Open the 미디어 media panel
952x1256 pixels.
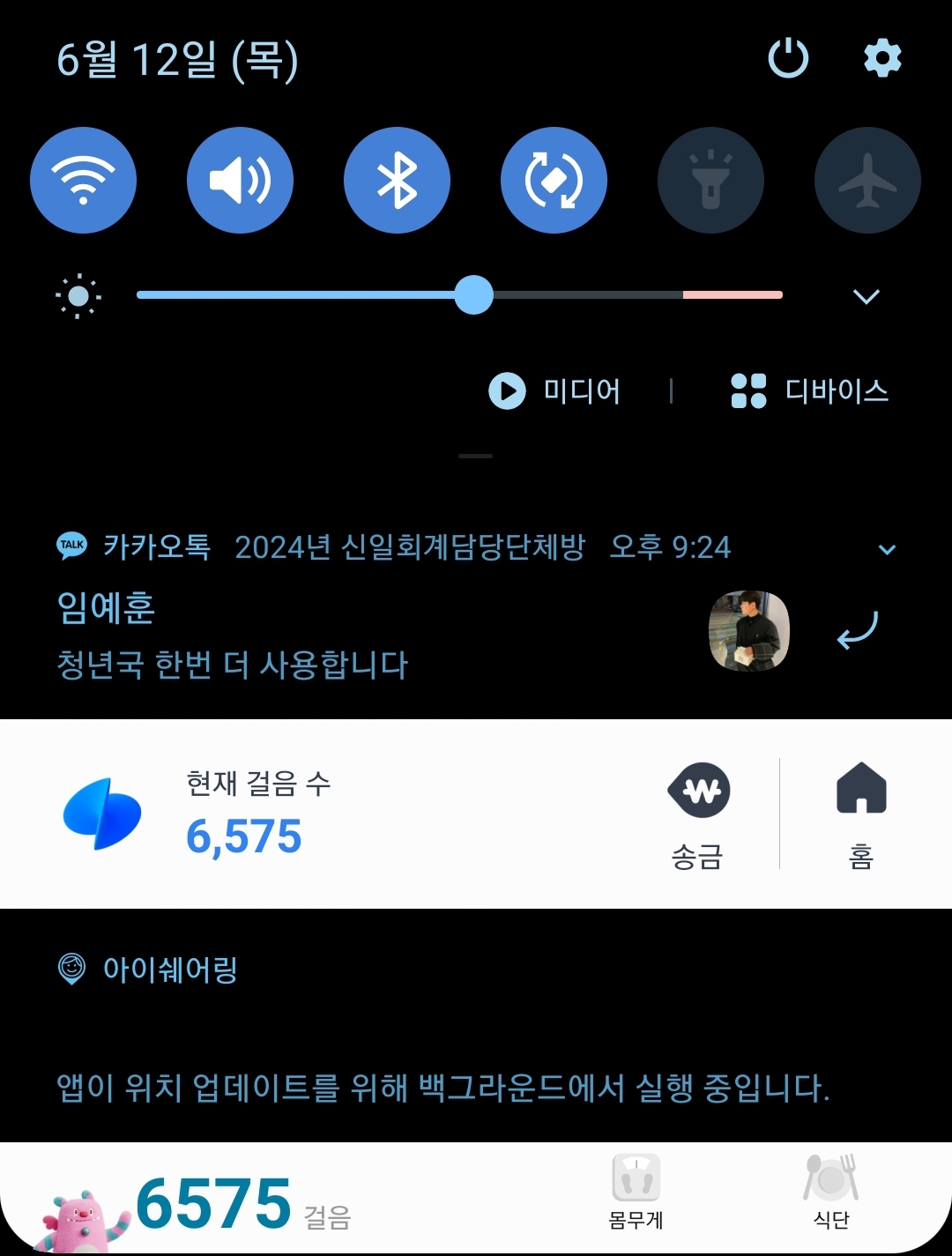click(555, 390)
